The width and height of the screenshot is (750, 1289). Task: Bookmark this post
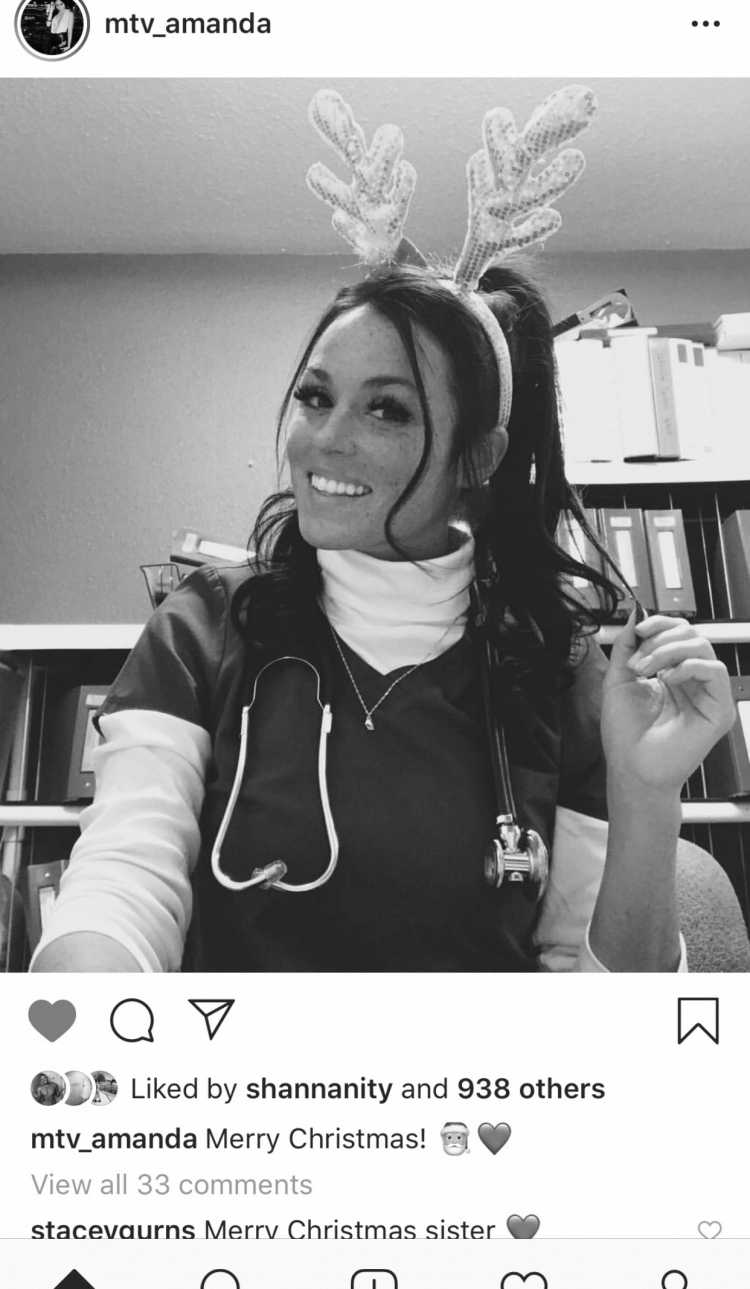point(697,1021)
